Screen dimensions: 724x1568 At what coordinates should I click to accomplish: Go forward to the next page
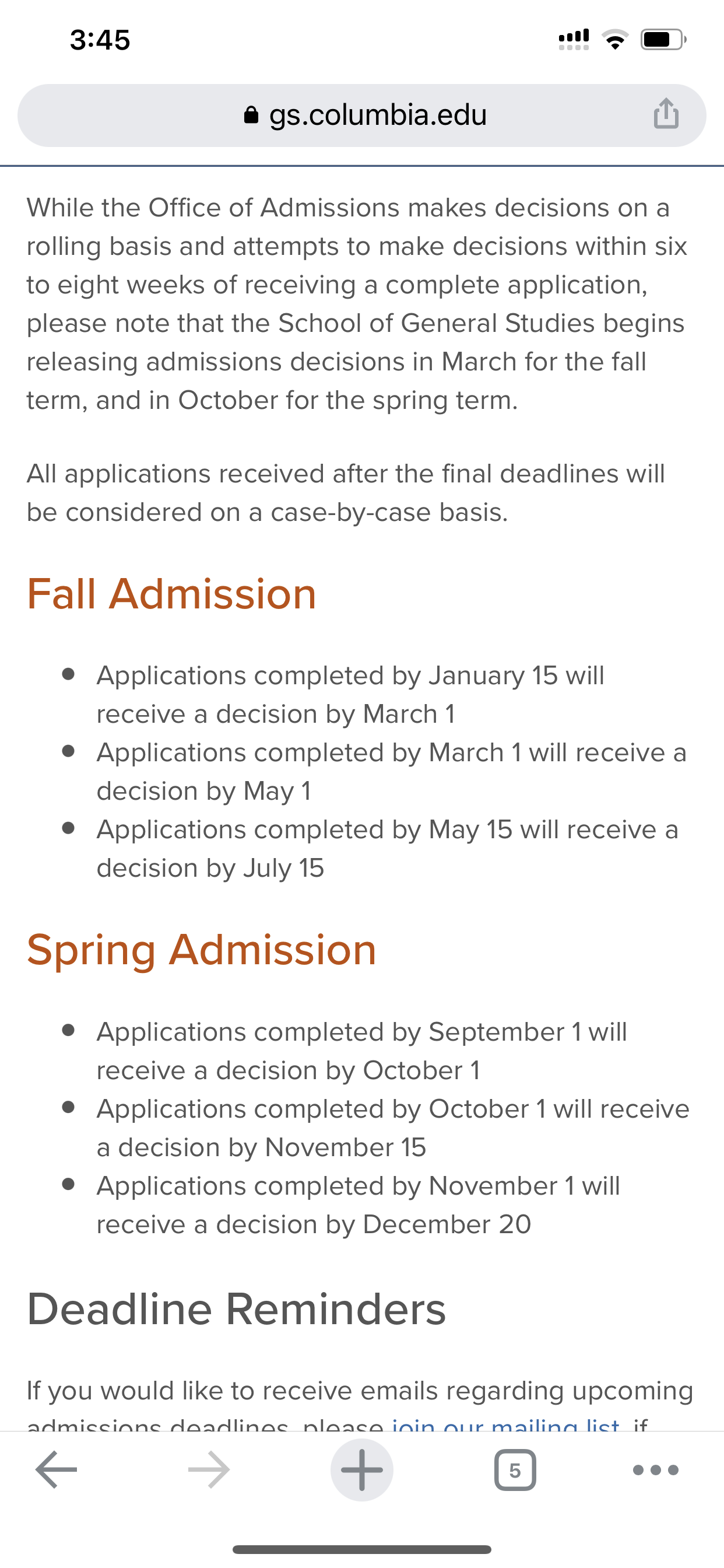click(x=209, y=1469)
